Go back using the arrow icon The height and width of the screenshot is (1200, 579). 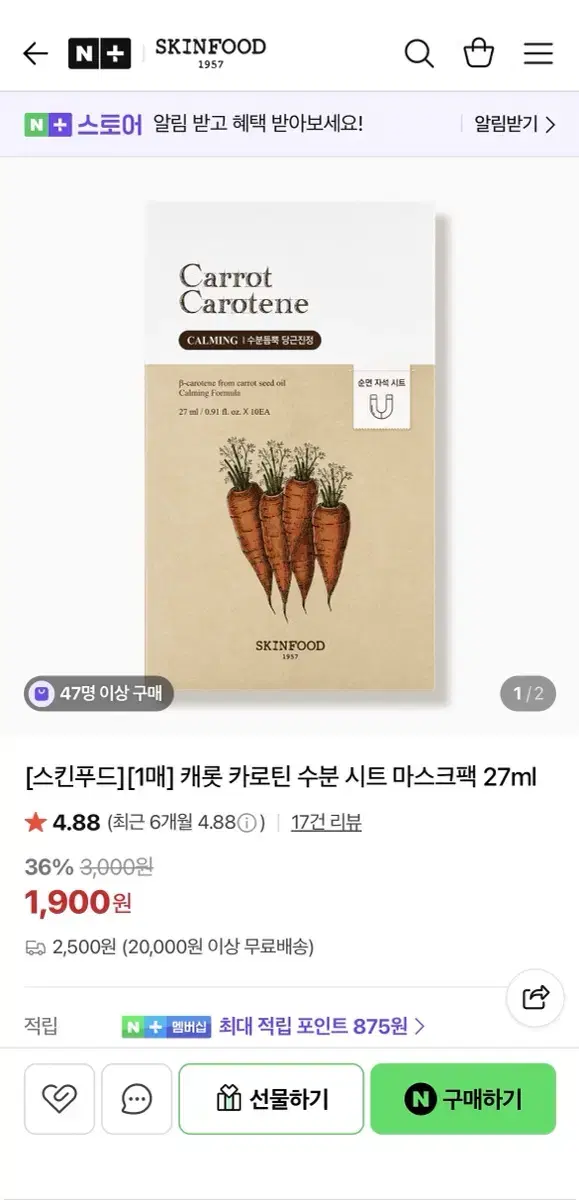tap(35, 53)
